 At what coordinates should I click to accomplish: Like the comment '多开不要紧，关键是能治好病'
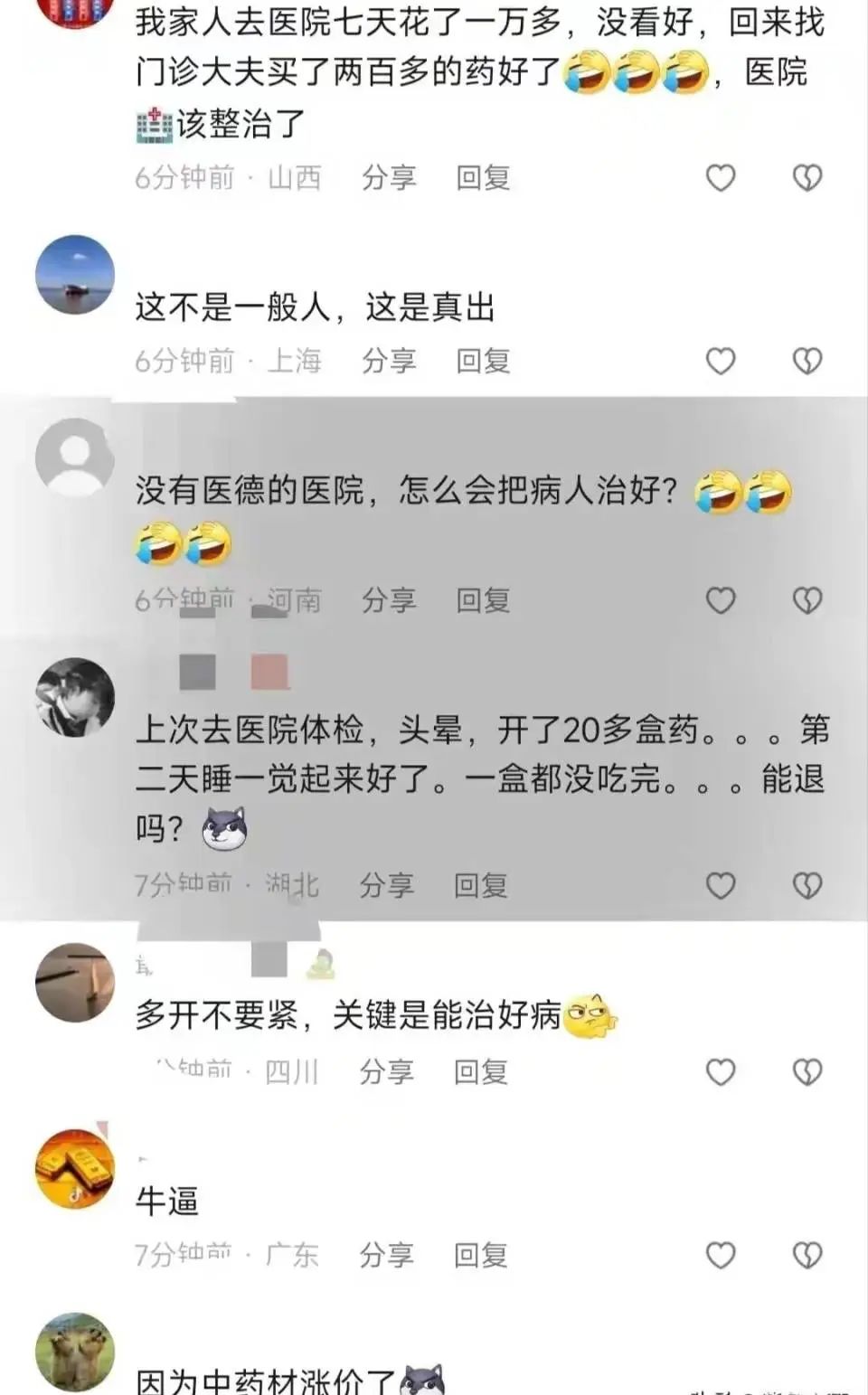720,1072
